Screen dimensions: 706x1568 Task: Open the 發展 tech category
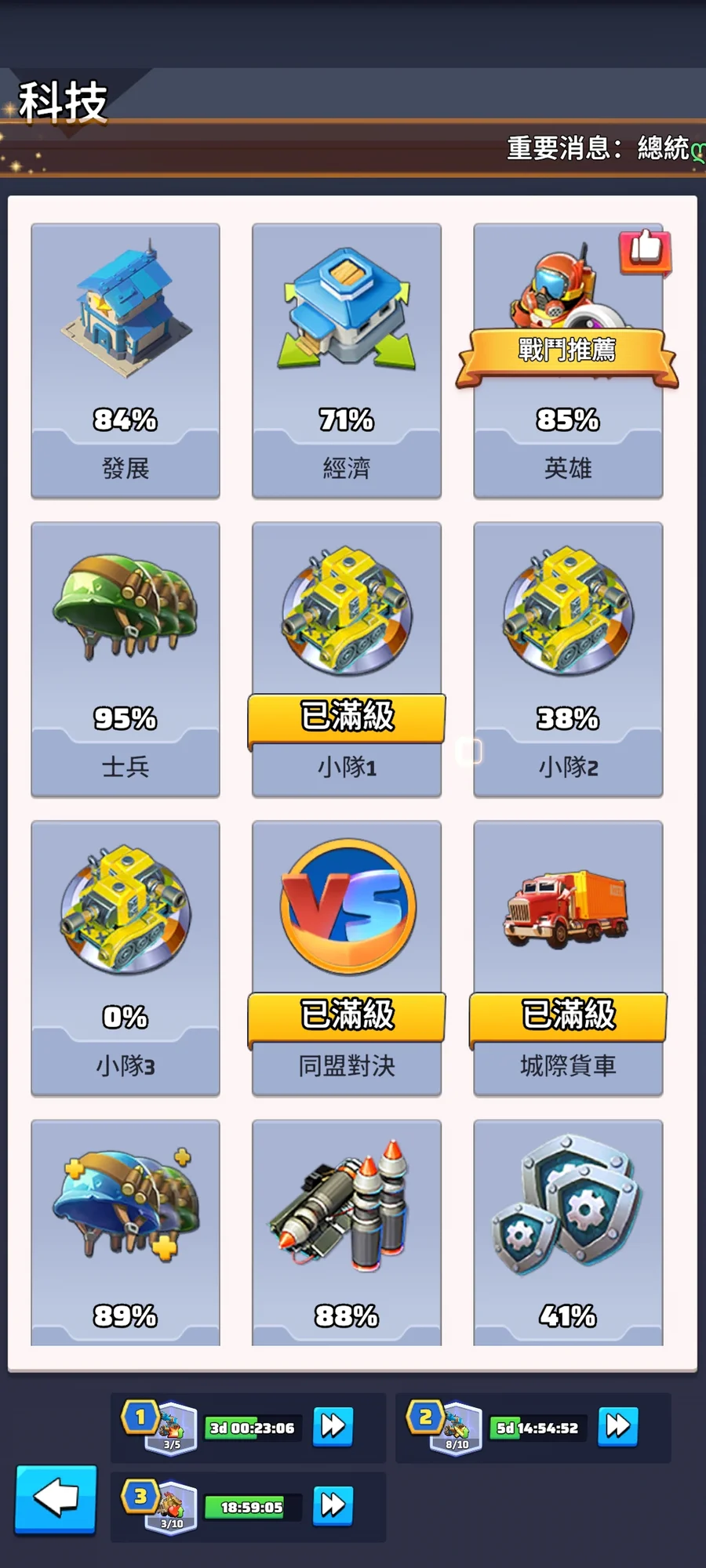pyautogui.click(x=126, y=361)
